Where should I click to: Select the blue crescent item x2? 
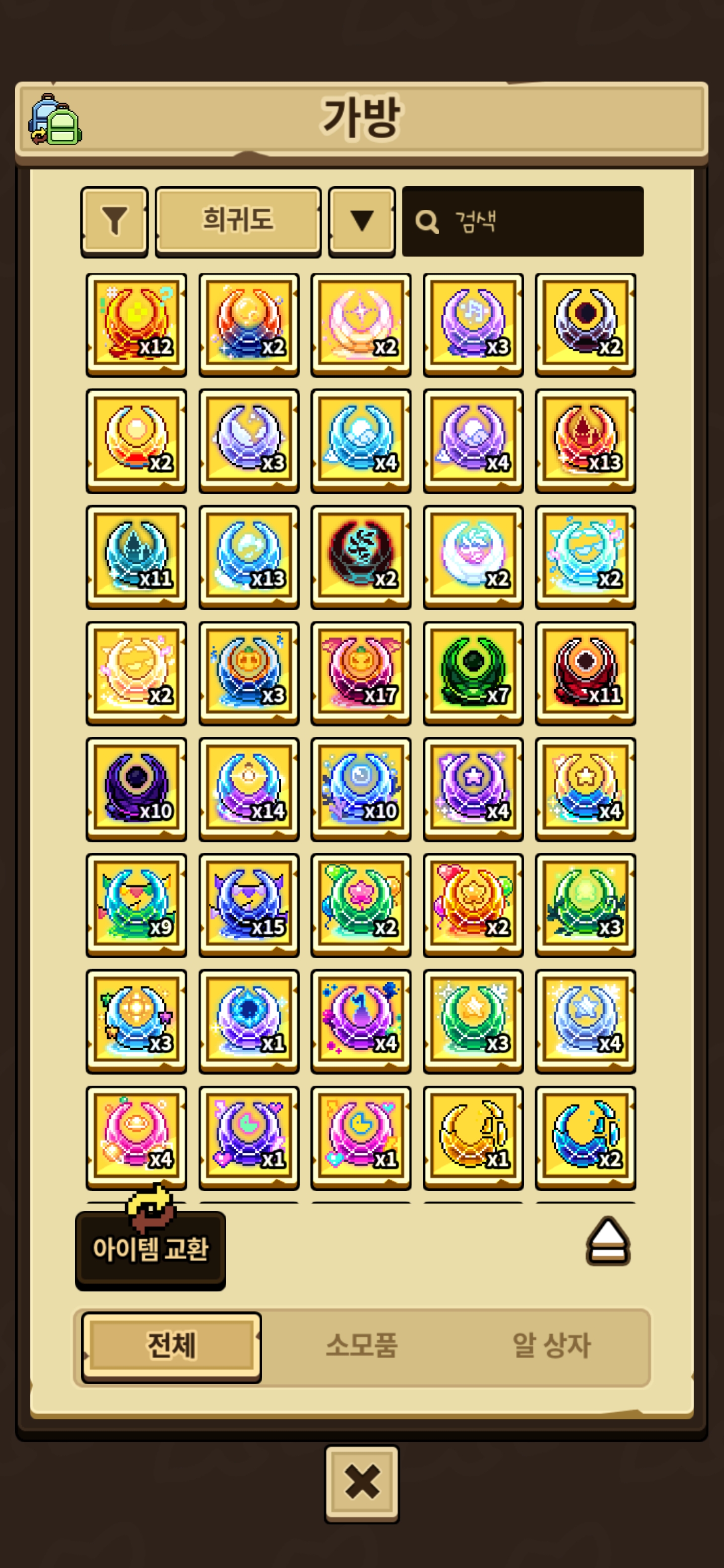[x=585, y=1137]
